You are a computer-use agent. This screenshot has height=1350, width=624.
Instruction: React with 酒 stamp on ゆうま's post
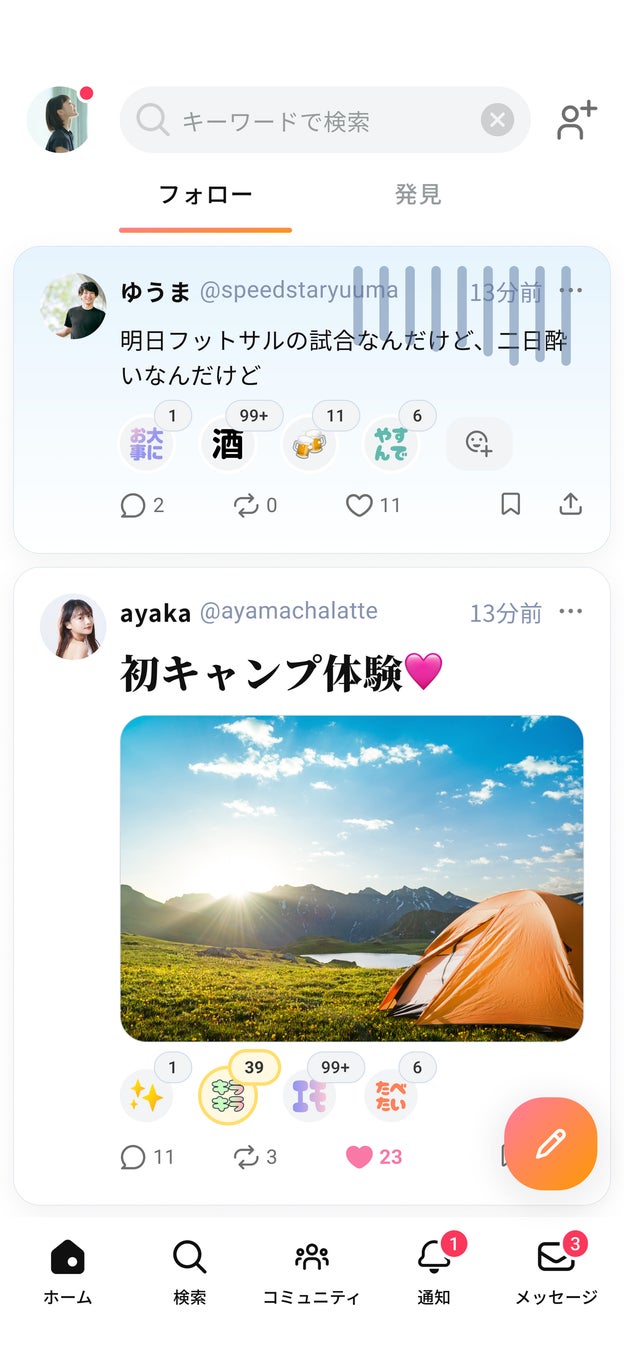(x=228, y=444)
